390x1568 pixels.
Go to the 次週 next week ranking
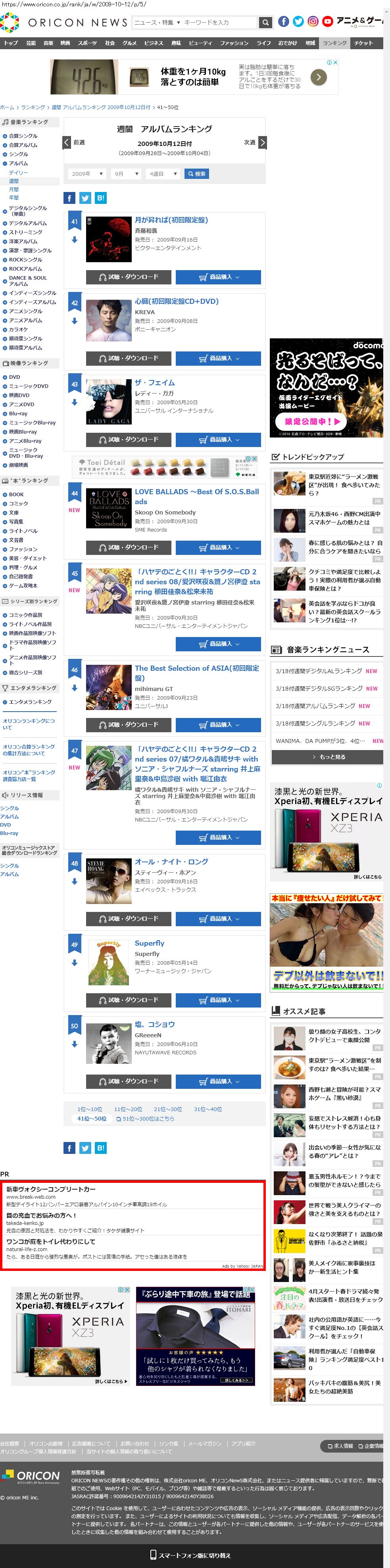(x=254, y=142)
